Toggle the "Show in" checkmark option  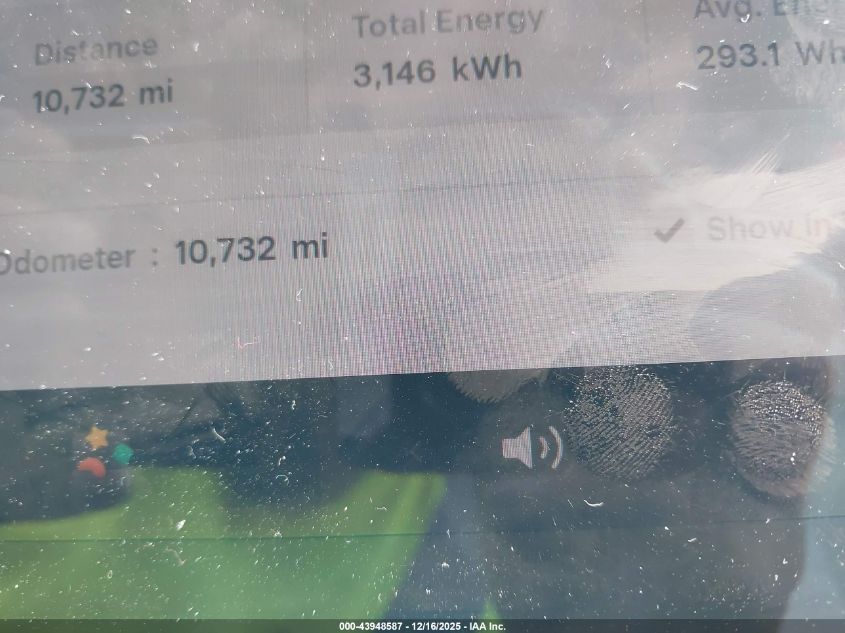click(669, 231)
